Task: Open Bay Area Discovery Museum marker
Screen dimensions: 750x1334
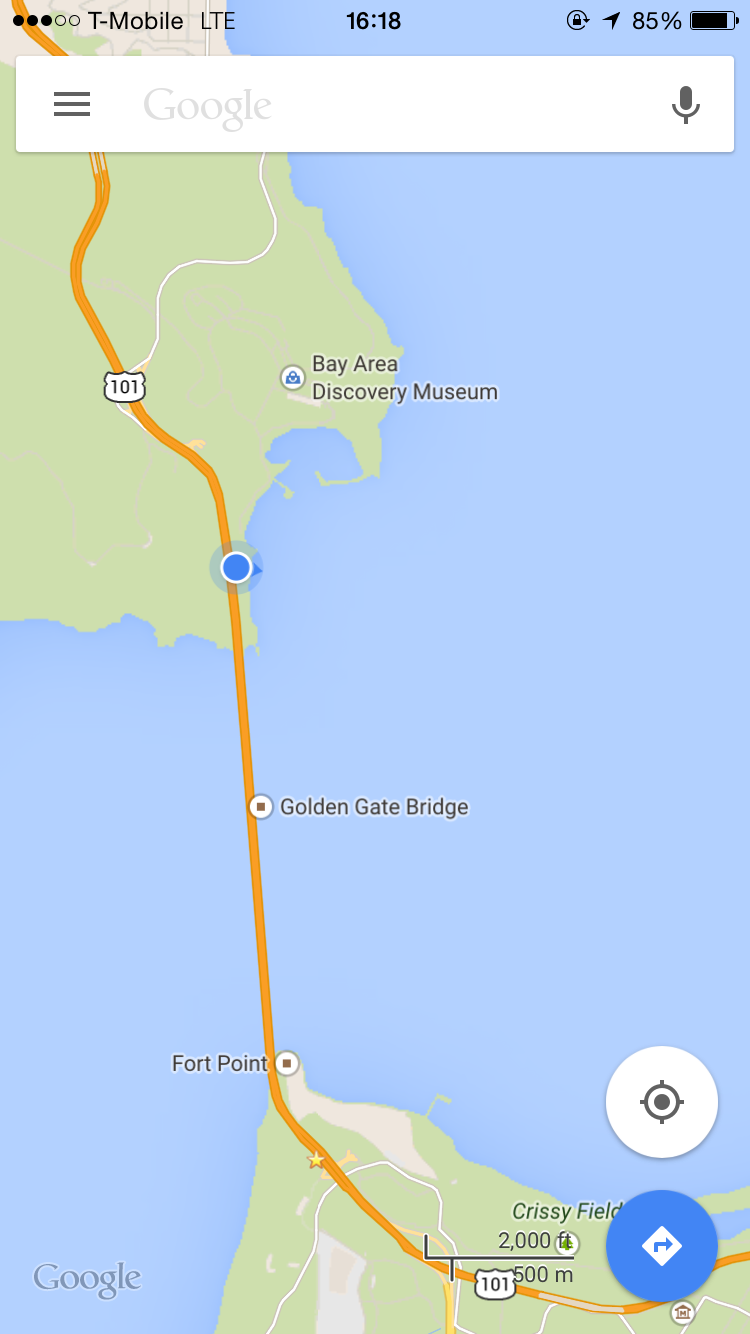Action: tap(292, 377)
